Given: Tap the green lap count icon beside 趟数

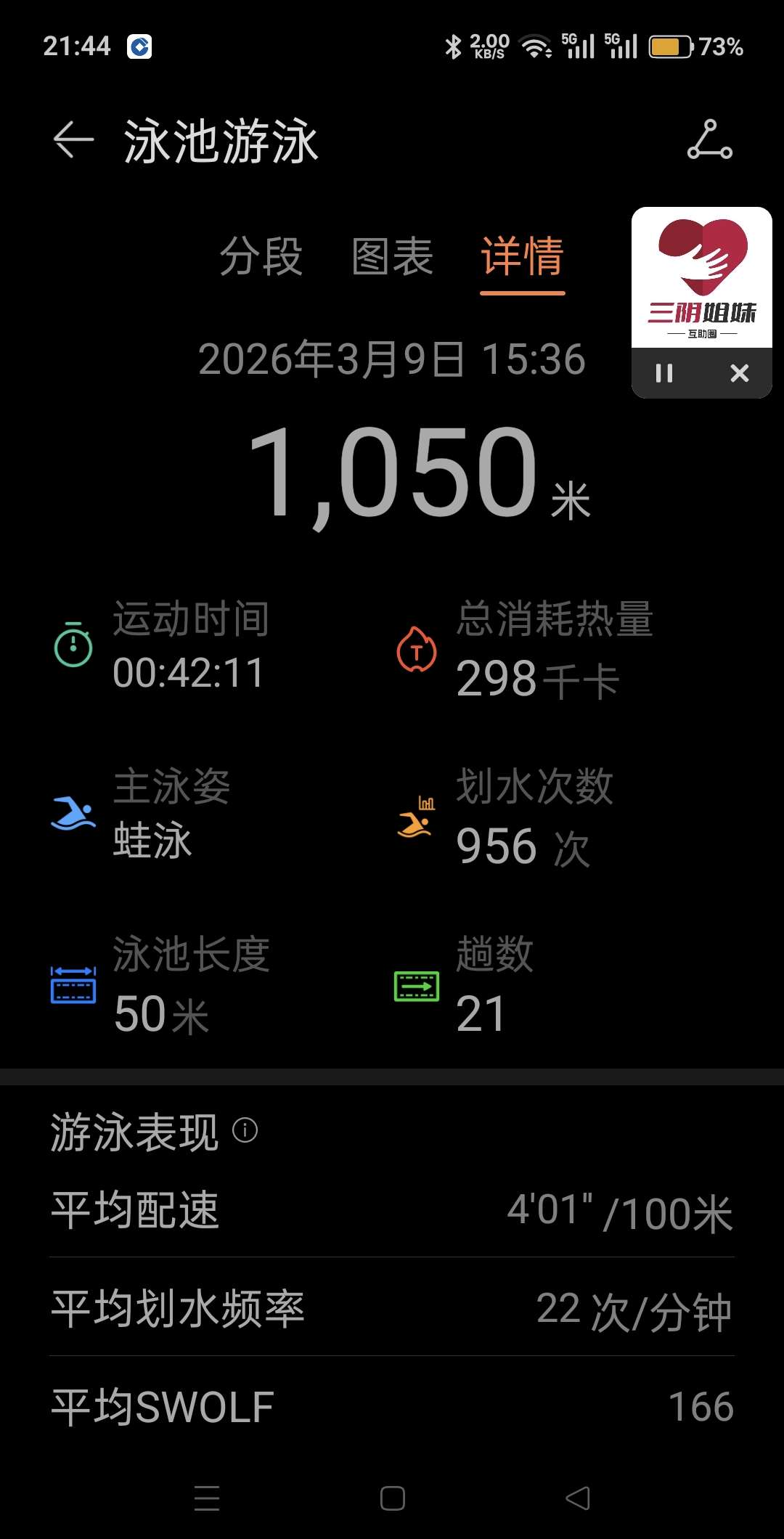Looking at the screenshot, I should tap(416, 986).
